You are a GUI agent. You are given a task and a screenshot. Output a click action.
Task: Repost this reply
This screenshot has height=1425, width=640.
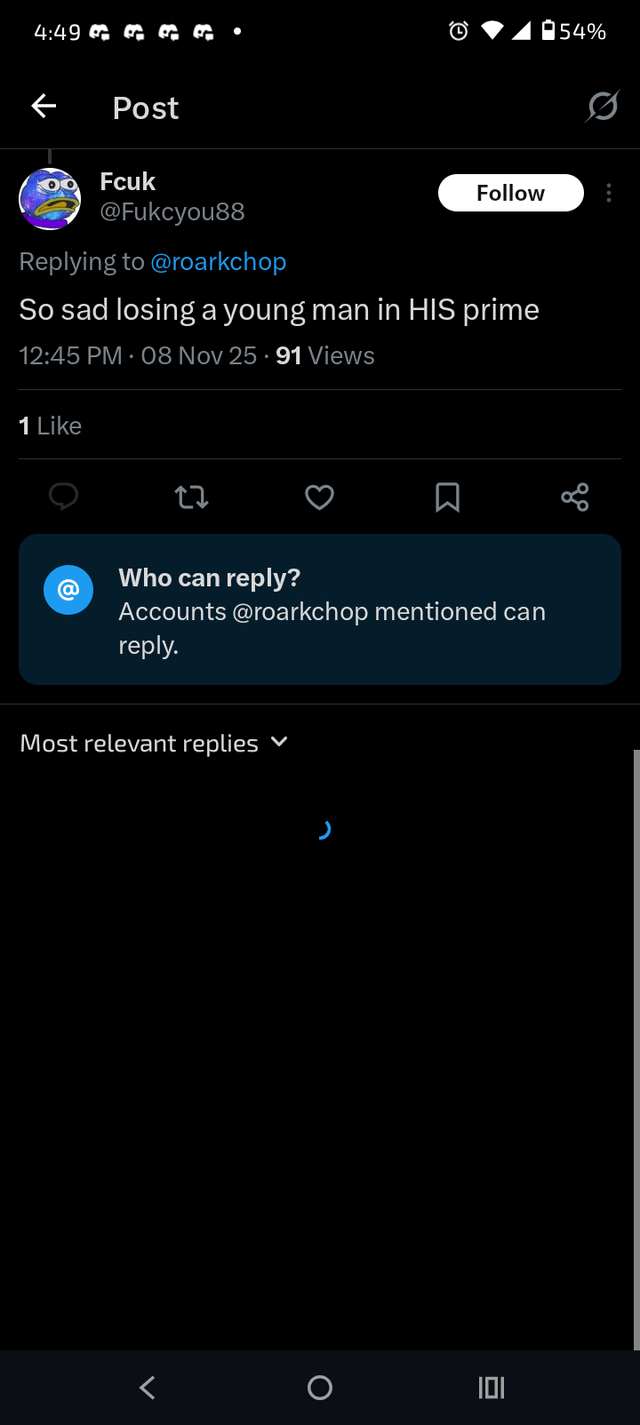coord(191,497)
